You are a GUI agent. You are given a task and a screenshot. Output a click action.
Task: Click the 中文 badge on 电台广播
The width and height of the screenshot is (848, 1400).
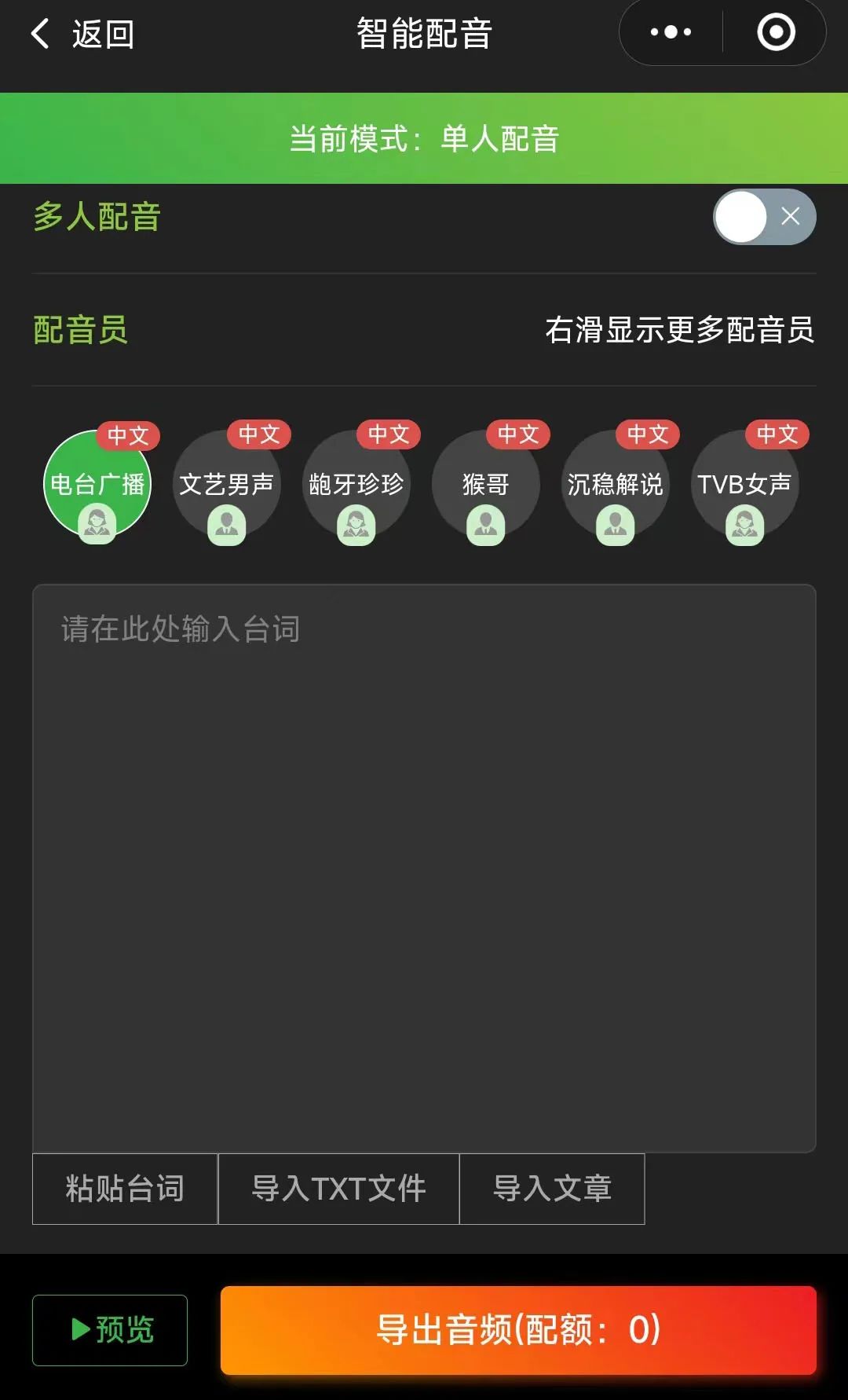[127, 435]
